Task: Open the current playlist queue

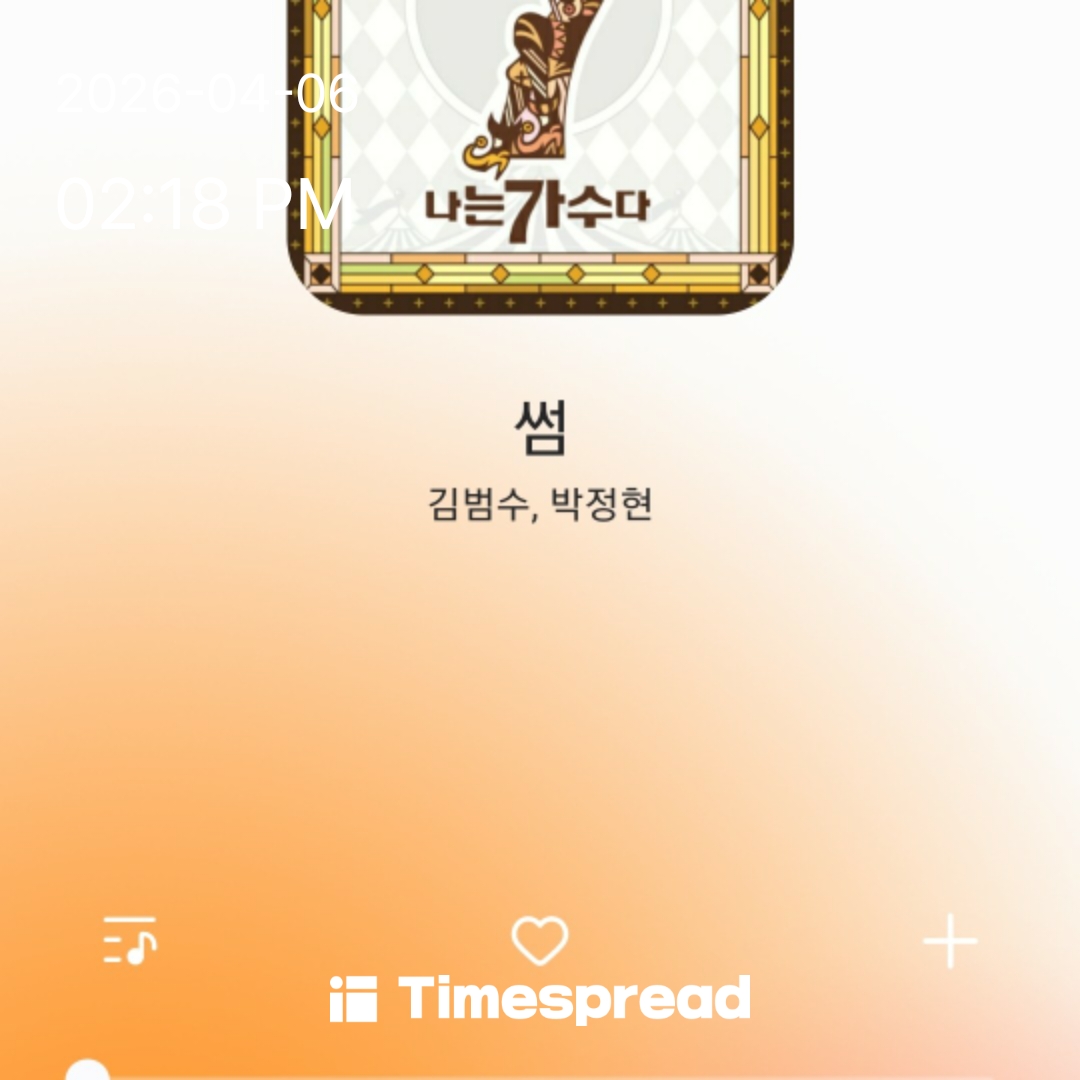Action: (x=130, y=940)
